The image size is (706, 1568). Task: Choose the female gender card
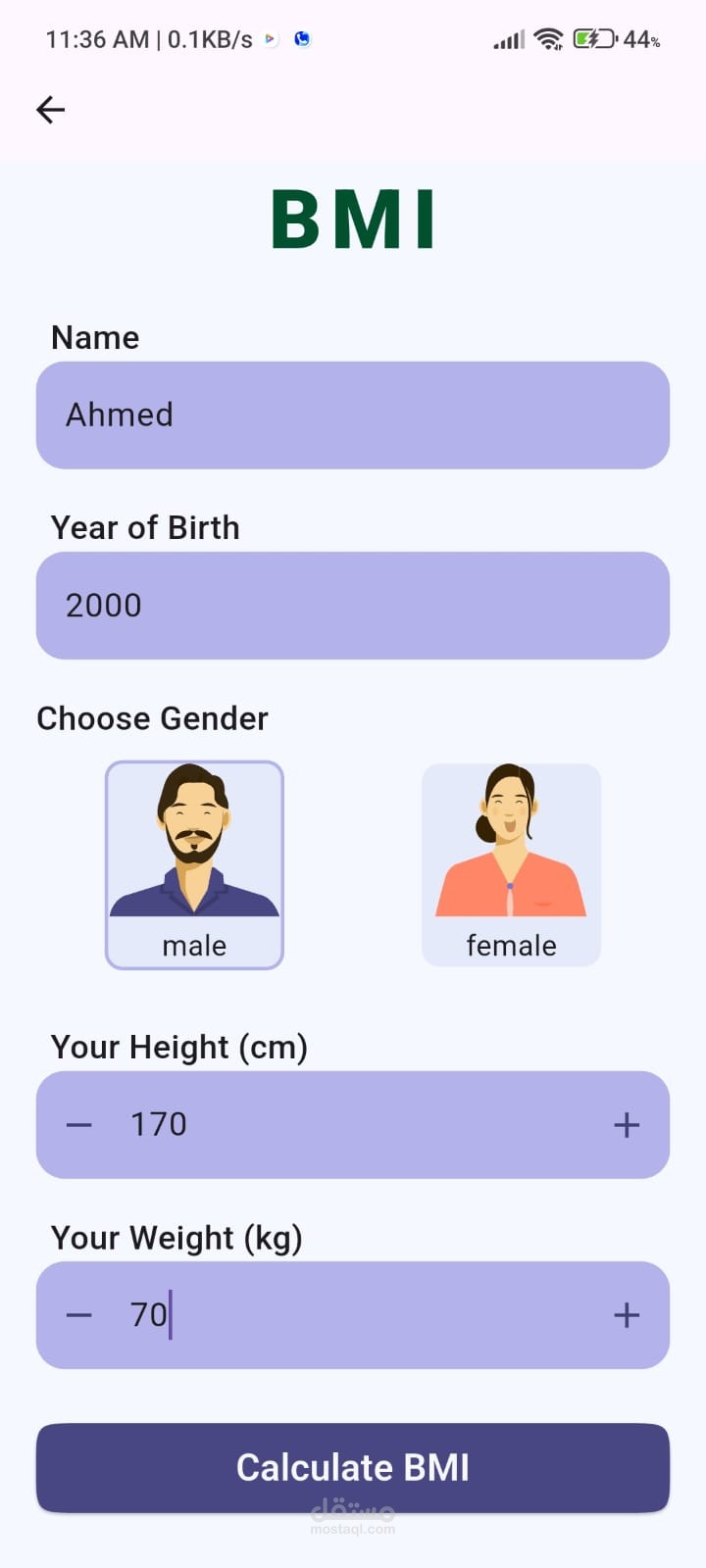(x=511, y=865)
